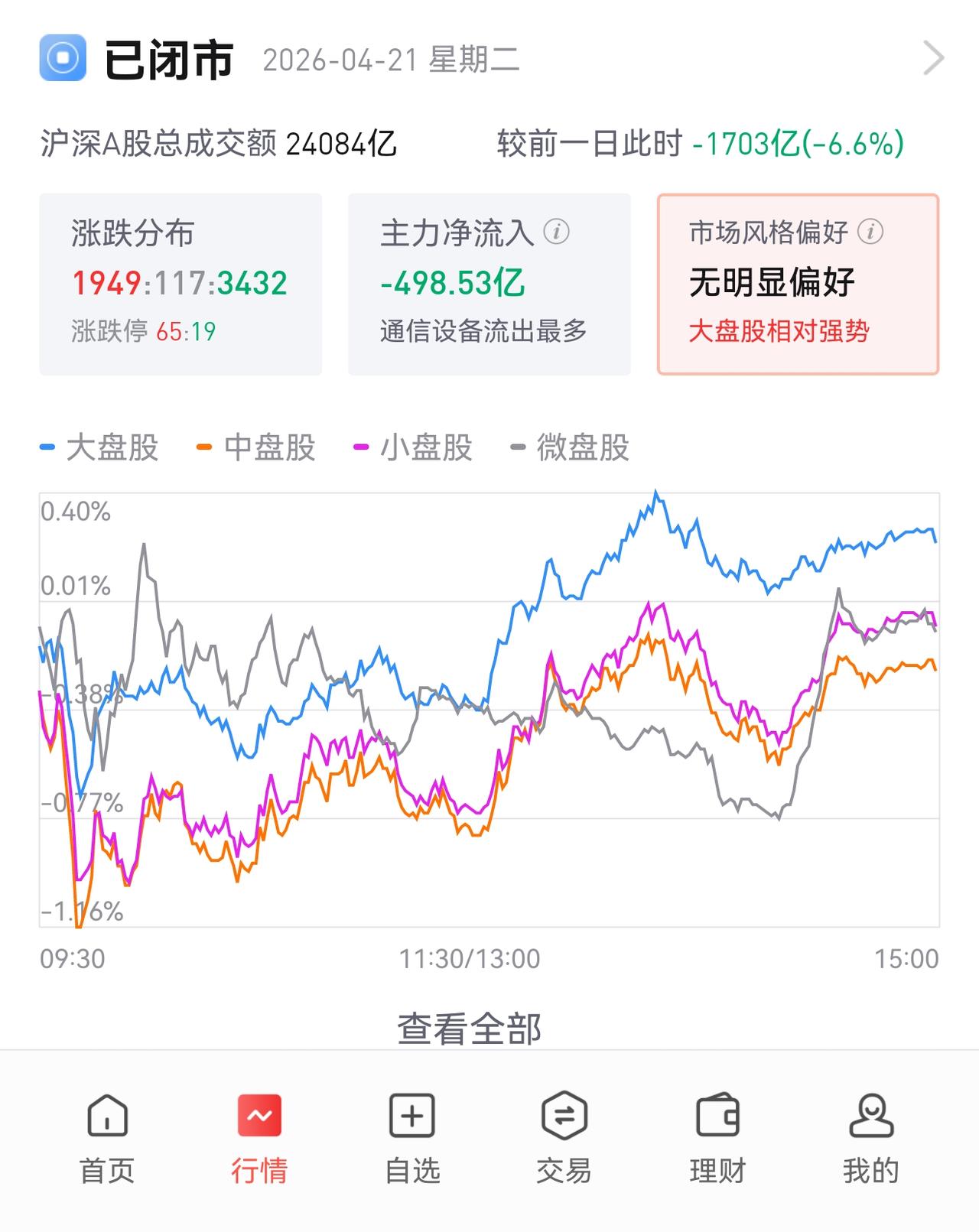Image resolution: width=979 pixels, height=1232 pixels.
Task: Tap 查看全部 to view all
Action: [470, 1029]
